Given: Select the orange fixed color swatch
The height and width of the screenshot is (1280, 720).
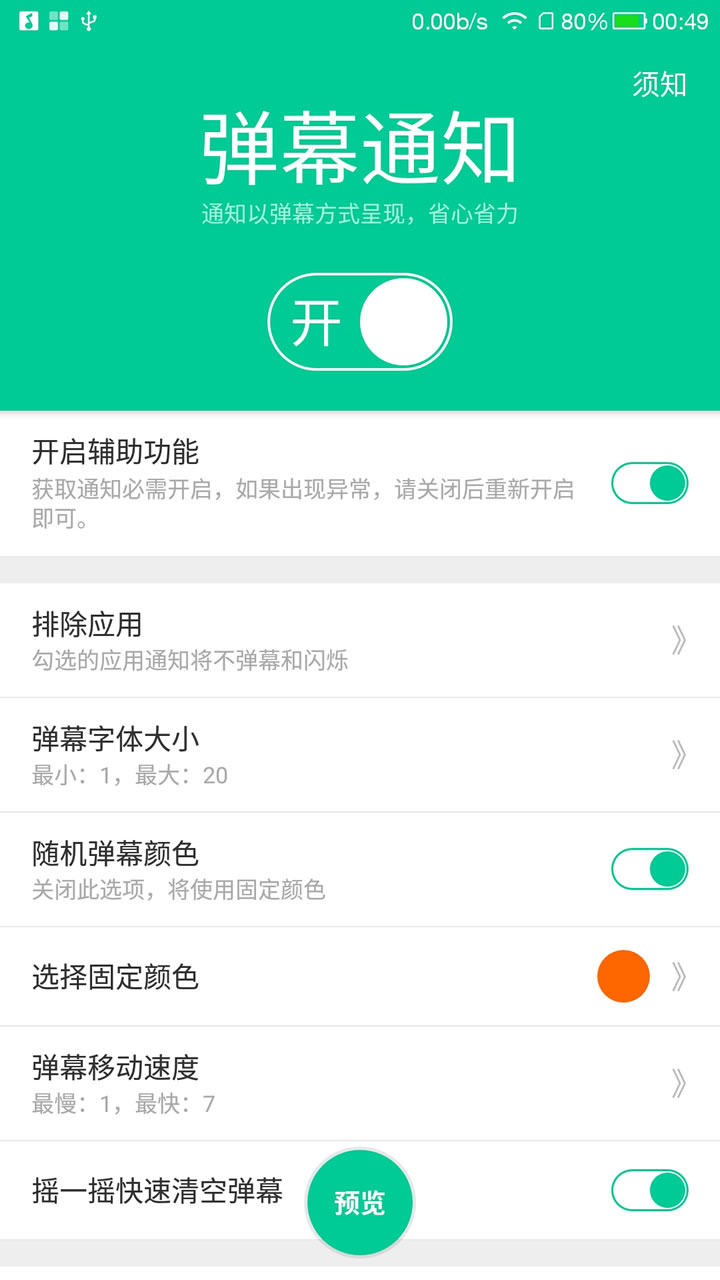Looking at the screenshot, I should 623,976.
